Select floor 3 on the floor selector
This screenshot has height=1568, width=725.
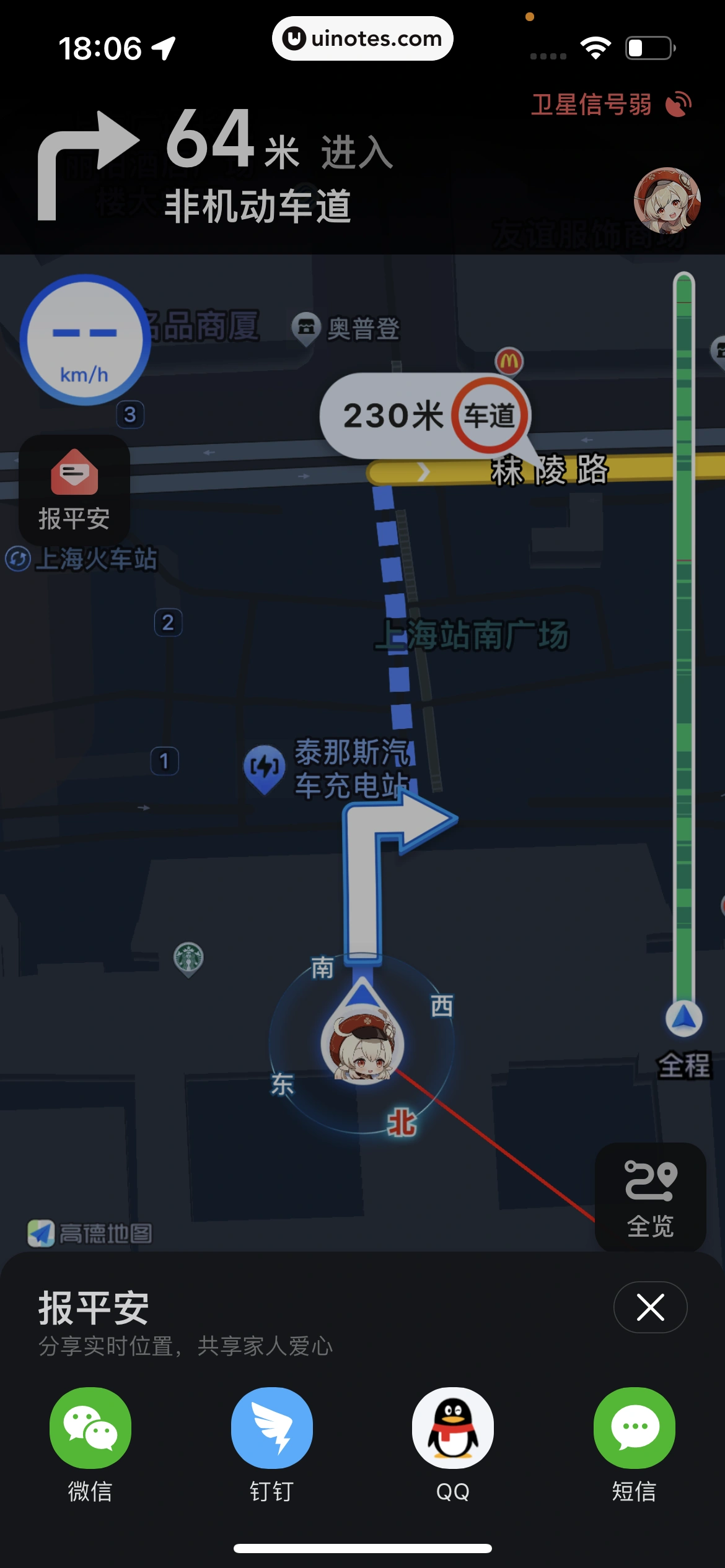(130, 414)
